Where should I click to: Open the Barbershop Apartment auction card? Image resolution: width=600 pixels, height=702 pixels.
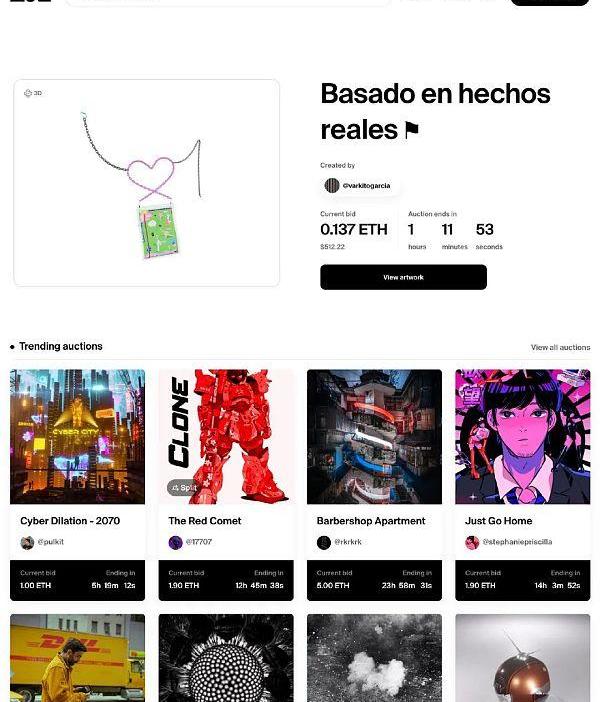tap(374, 437)
